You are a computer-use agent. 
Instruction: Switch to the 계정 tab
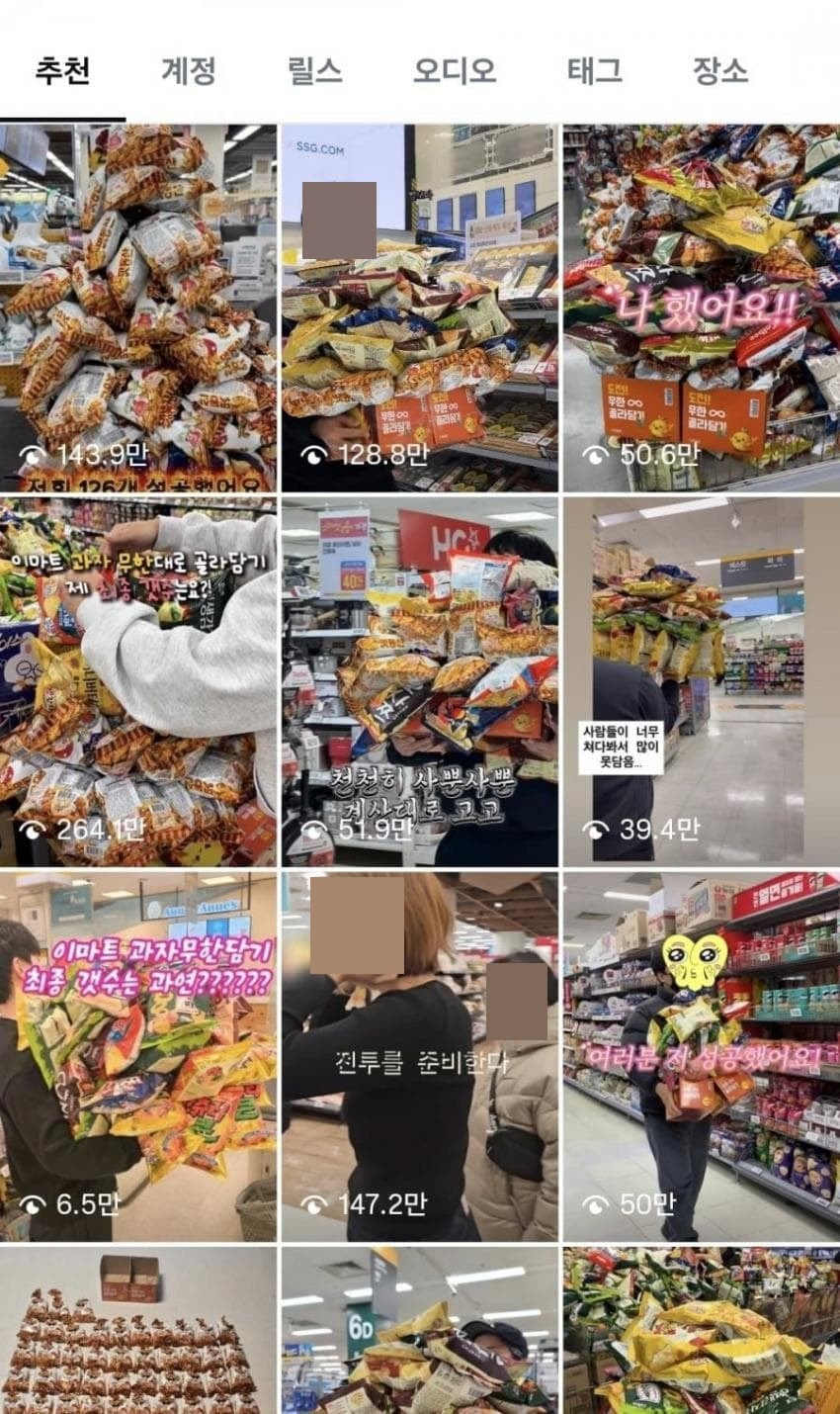tap(188, 71)
